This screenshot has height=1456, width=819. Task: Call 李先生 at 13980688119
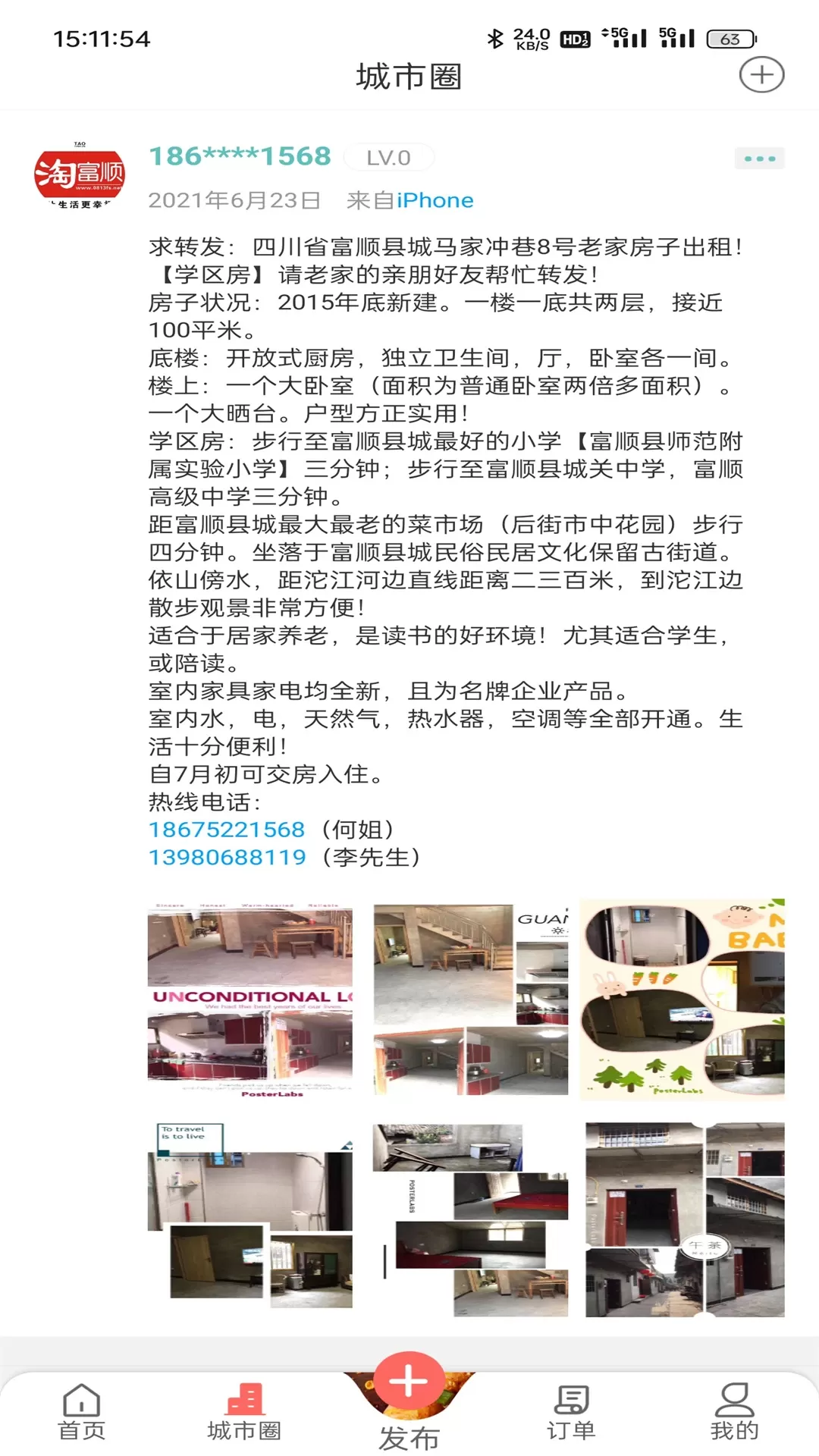(227, 858)
